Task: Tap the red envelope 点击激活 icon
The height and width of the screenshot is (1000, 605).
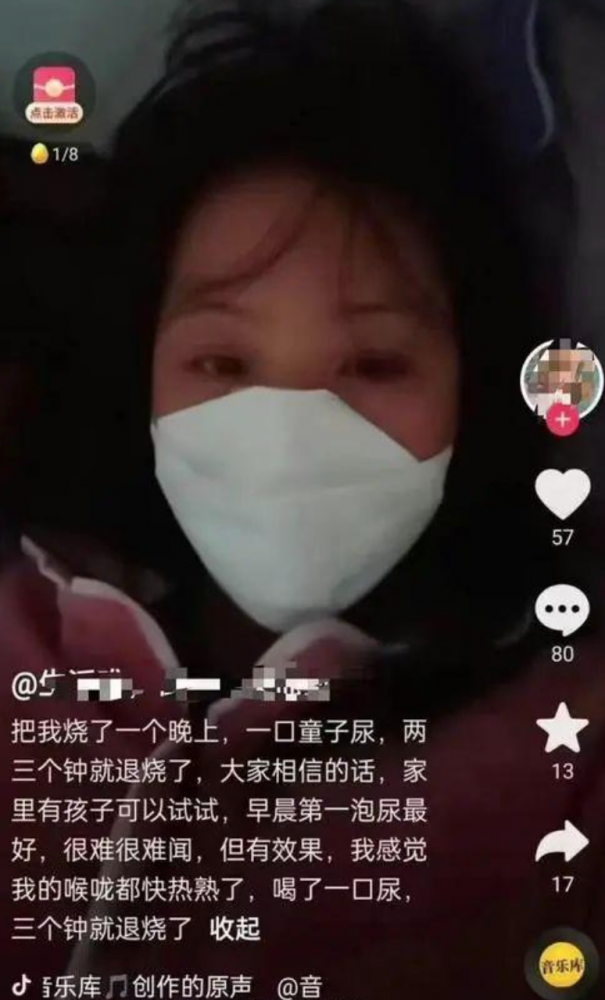Action: [x=55, y=95]
